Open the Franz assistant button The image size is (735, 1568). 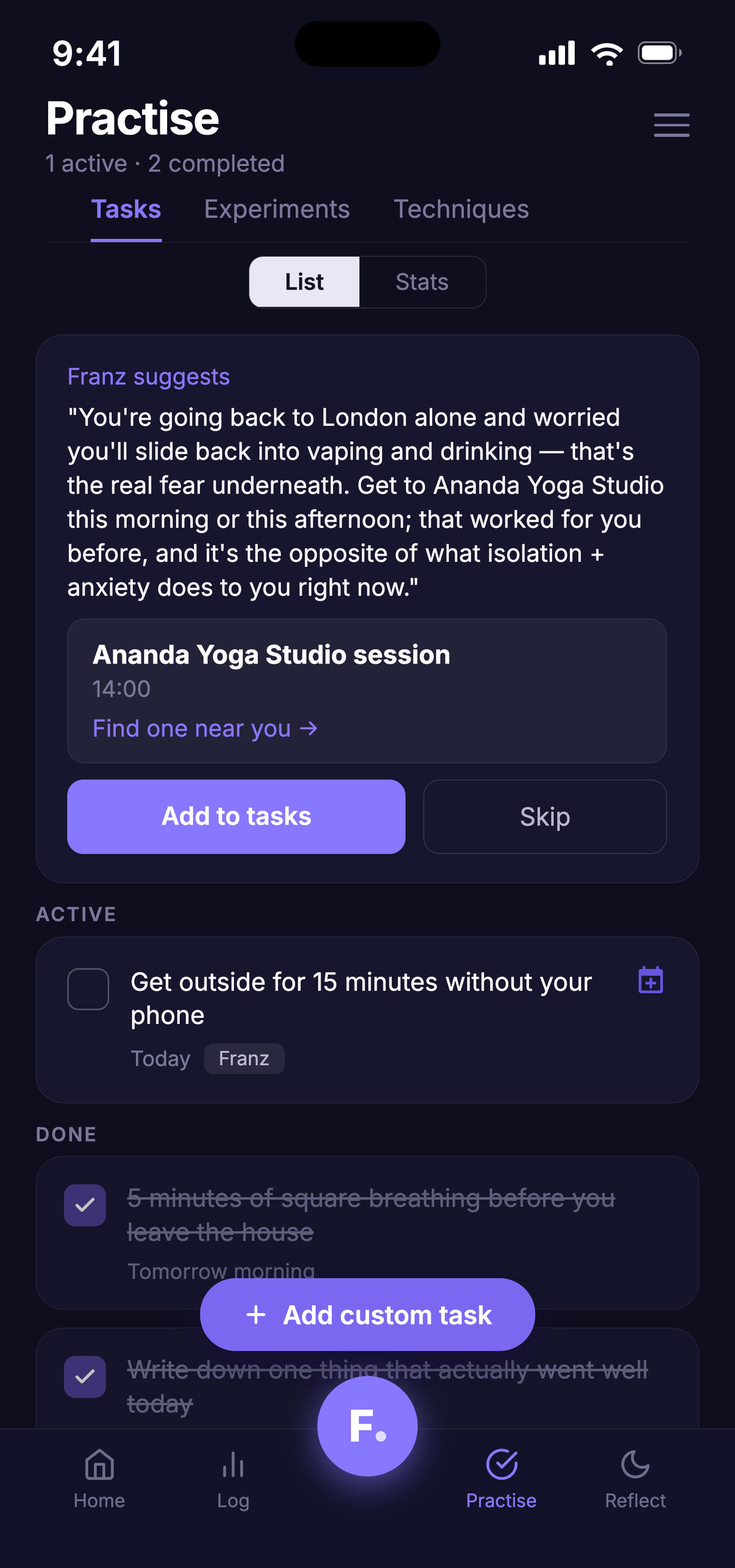point(367,1426)
